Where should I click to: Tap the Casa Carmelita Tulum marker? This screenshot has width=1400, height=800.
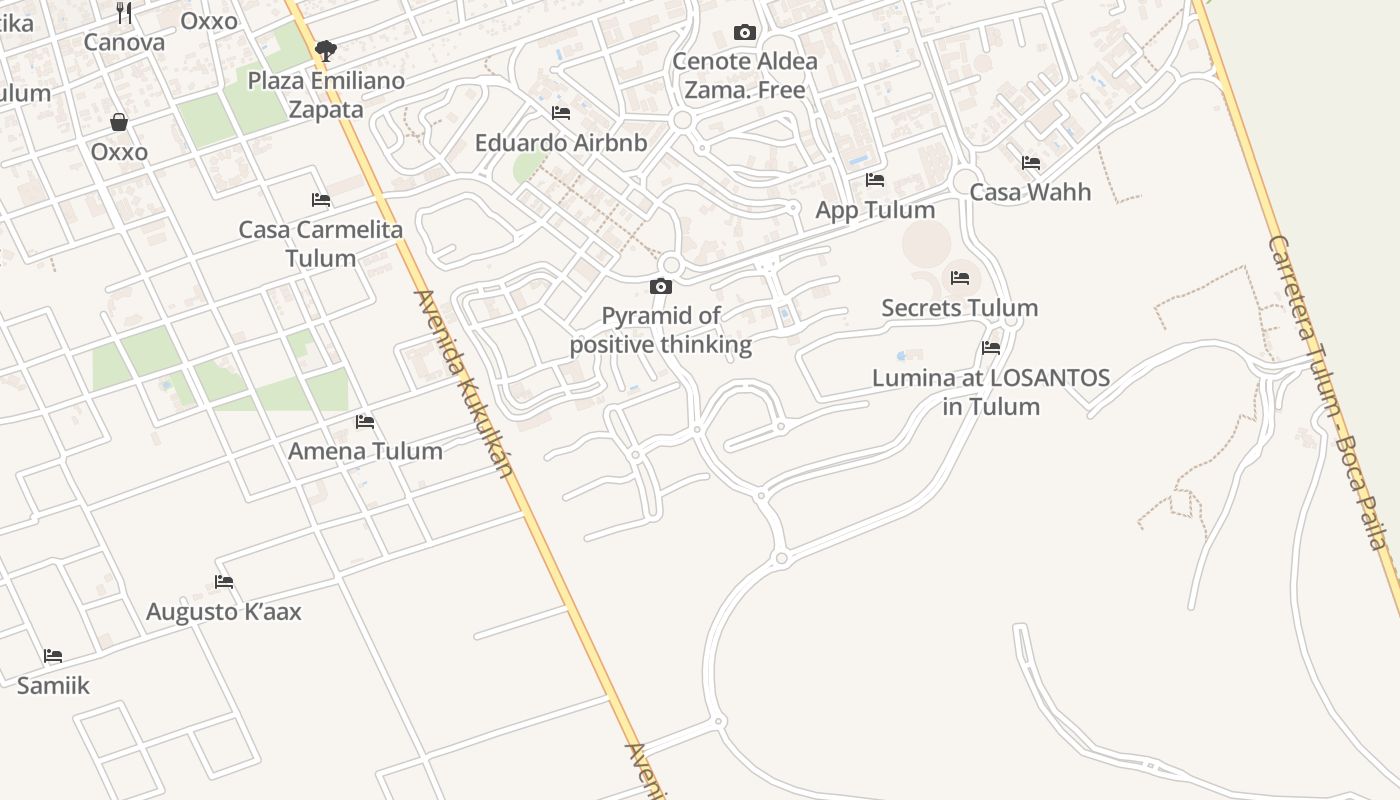[x=320, y=200]
